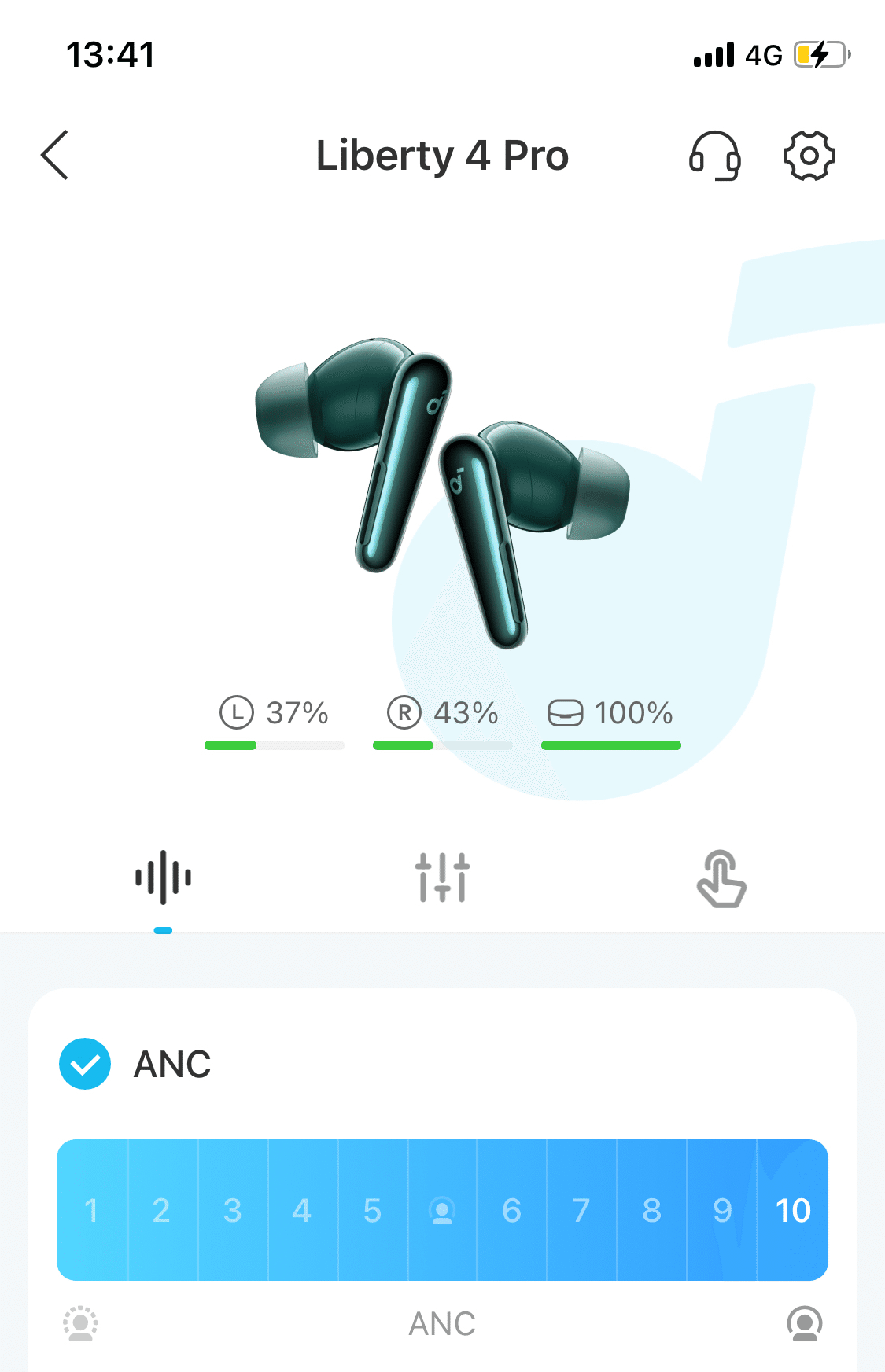The width and height of the screenshot is (885, 1372).
Task: Go back from Liberty 4 Pro screen
Action: coord(55,155)
